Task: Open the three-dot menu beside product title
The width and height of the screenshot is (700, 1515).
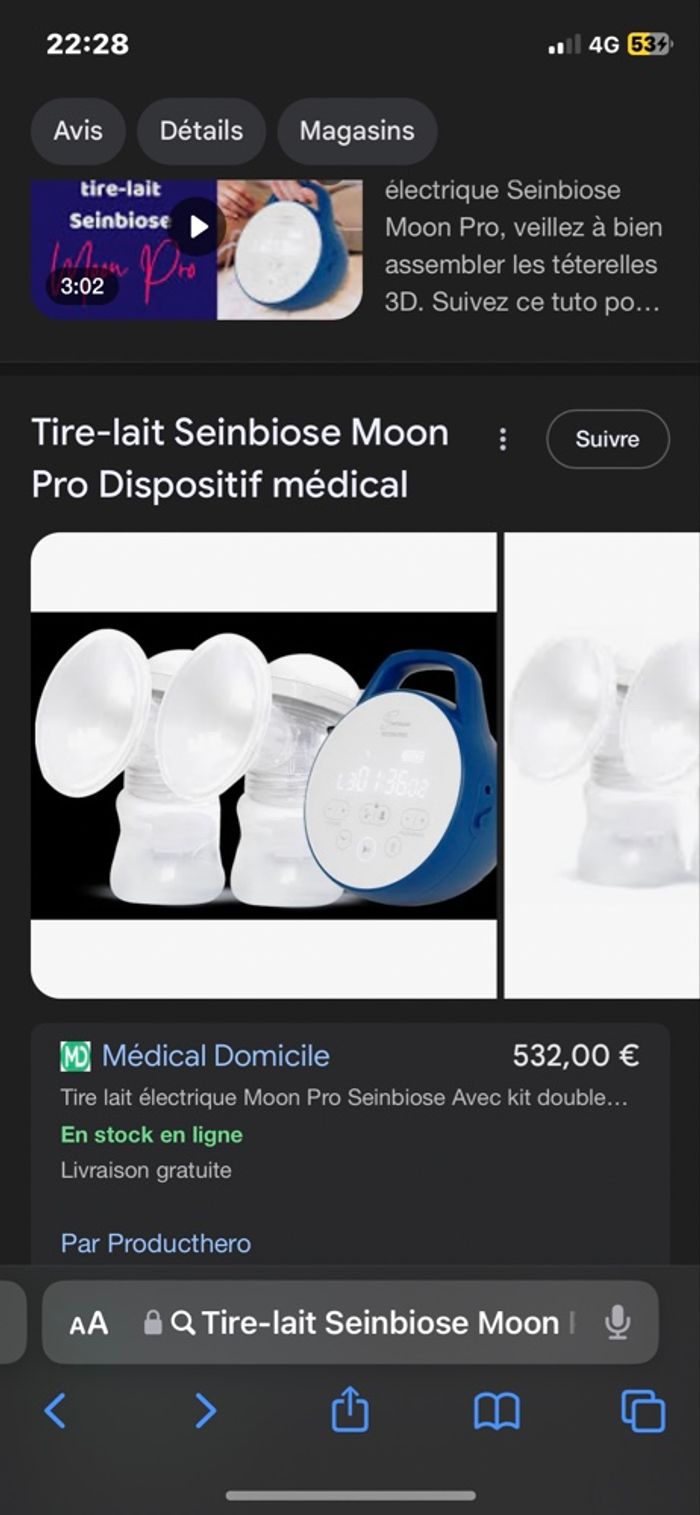Action: click(503, 439)
